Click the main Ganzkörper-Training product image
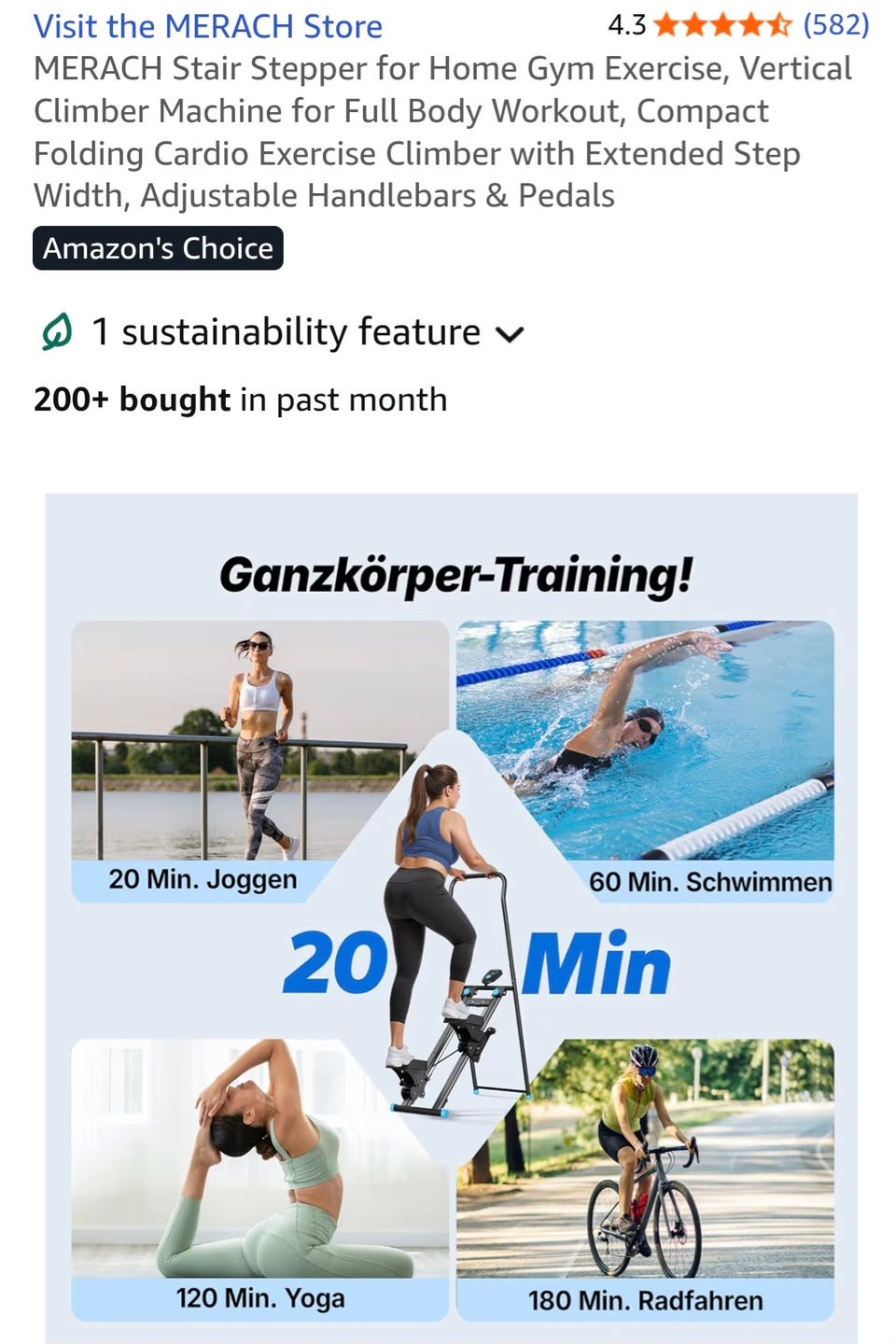Viewport: 896px width, 1344px height. click(x=448, y=915)
